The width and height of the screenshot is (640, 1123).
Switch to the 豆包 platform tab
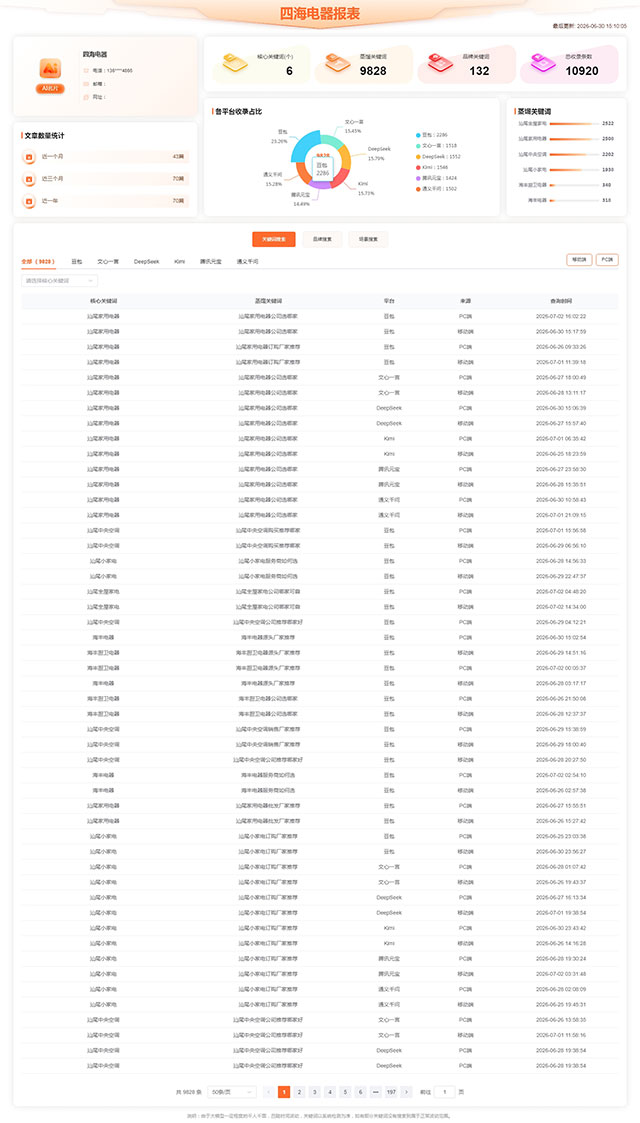coord(77,262)
